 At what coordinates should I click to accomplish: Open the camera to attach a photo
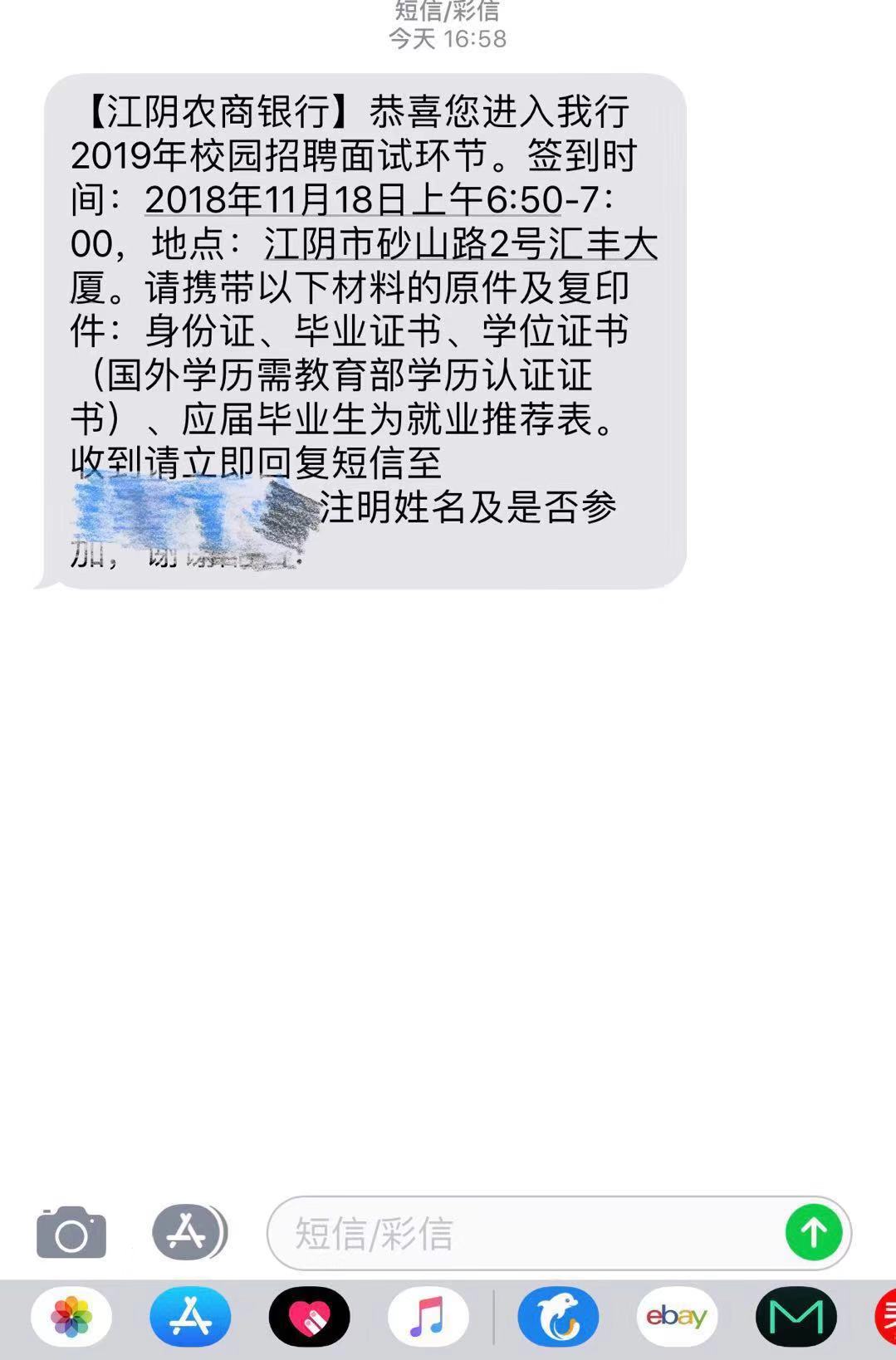pos(71,1233)
